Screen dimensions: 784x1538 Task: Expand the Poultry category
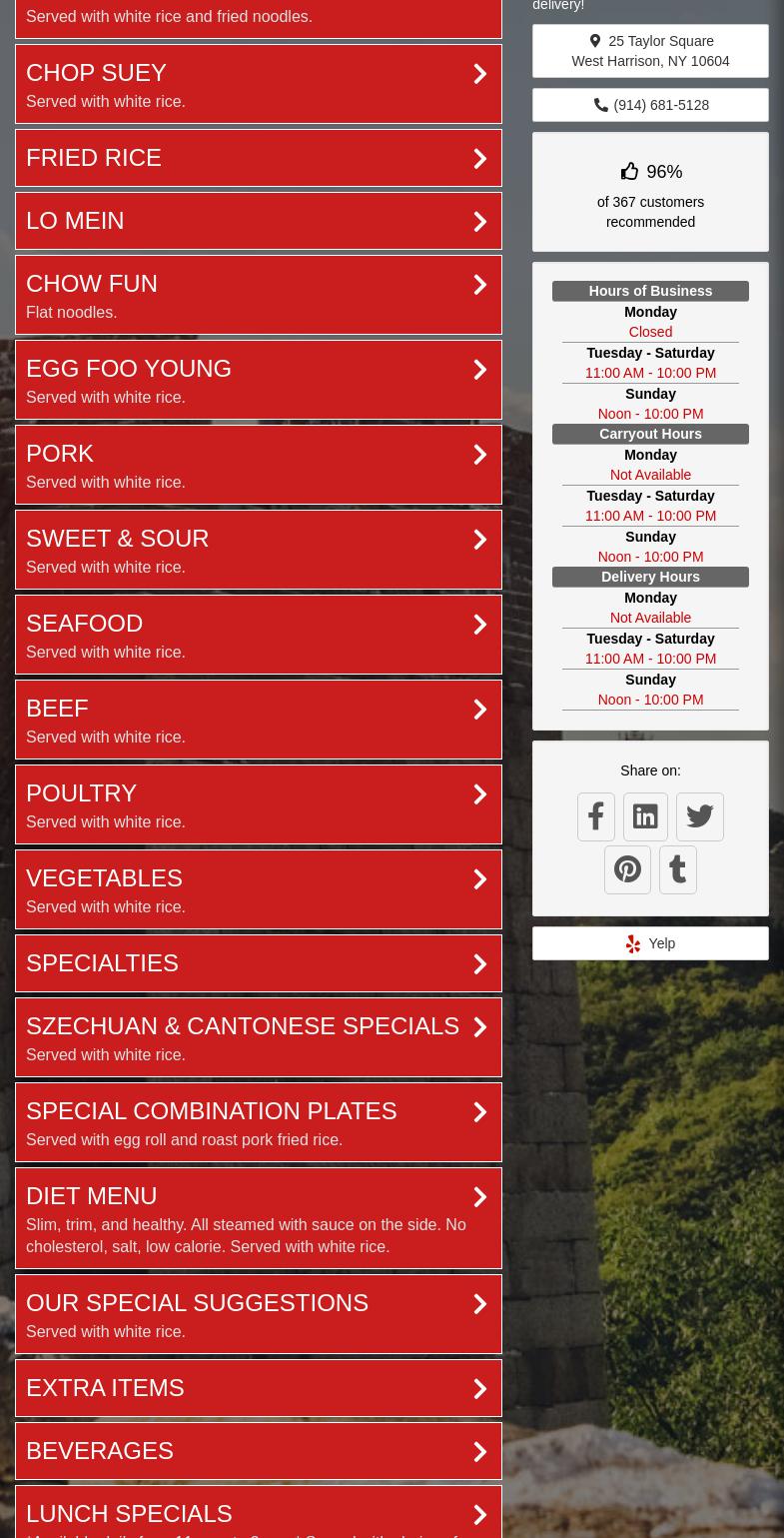click(x=258, y=804)
